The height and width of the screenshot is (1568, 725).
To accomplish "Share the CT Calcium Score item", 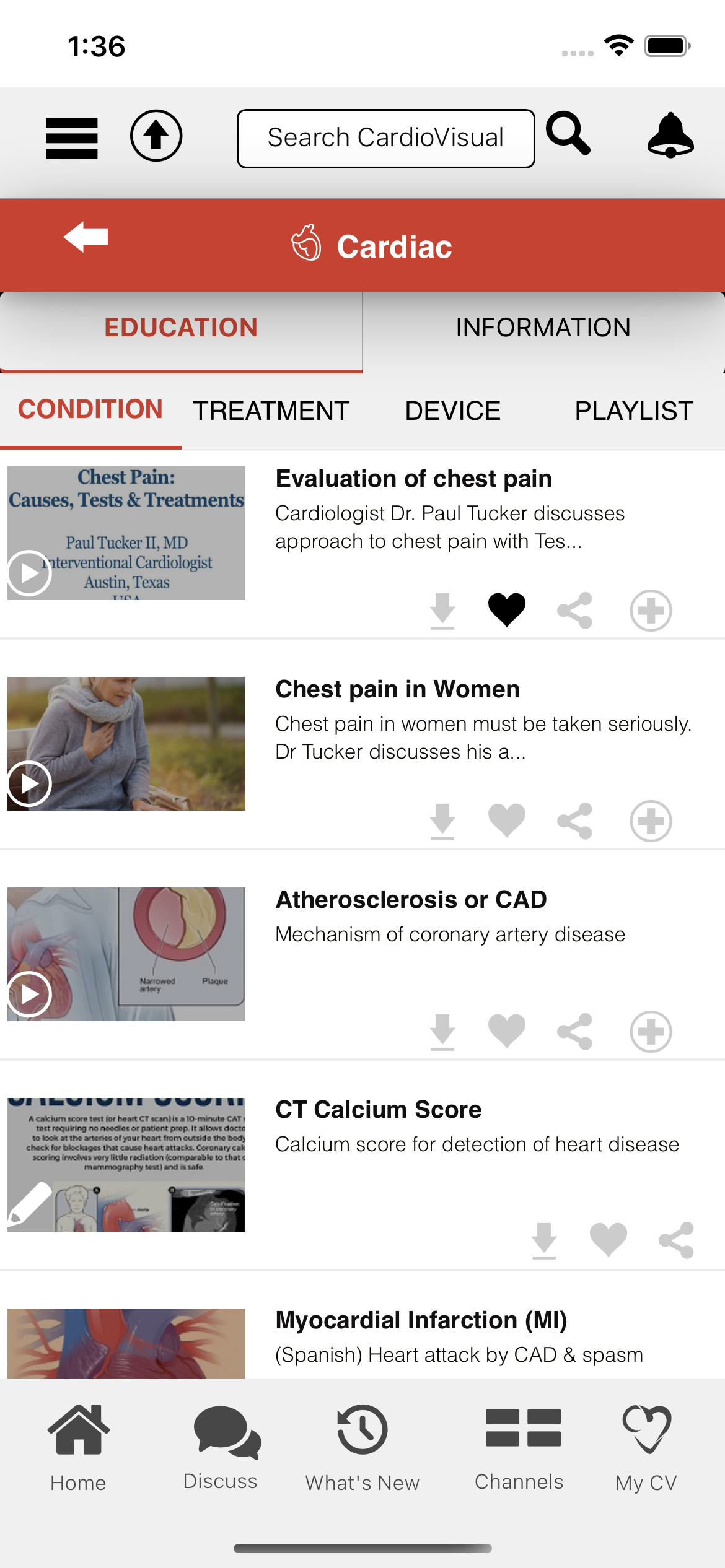I will pos(676,1240).
